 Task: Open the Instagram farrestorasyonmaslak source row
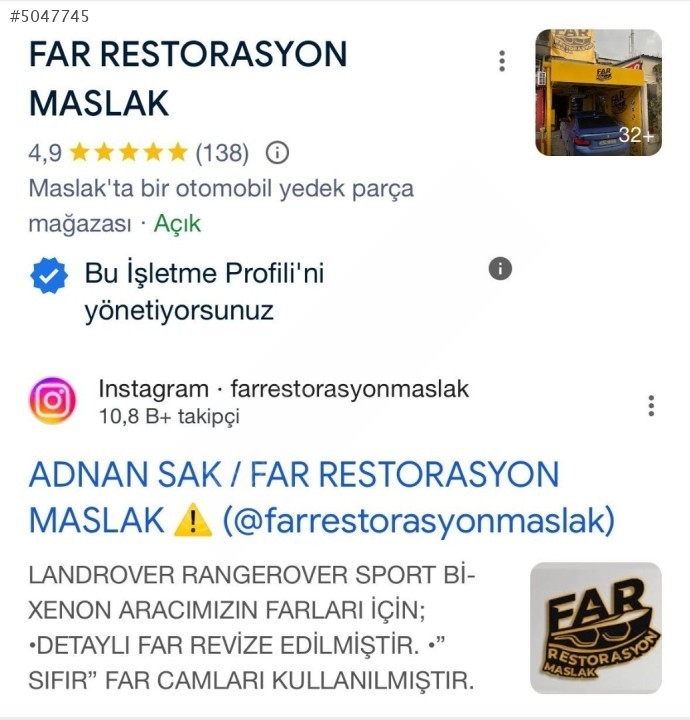pos(248,401)
